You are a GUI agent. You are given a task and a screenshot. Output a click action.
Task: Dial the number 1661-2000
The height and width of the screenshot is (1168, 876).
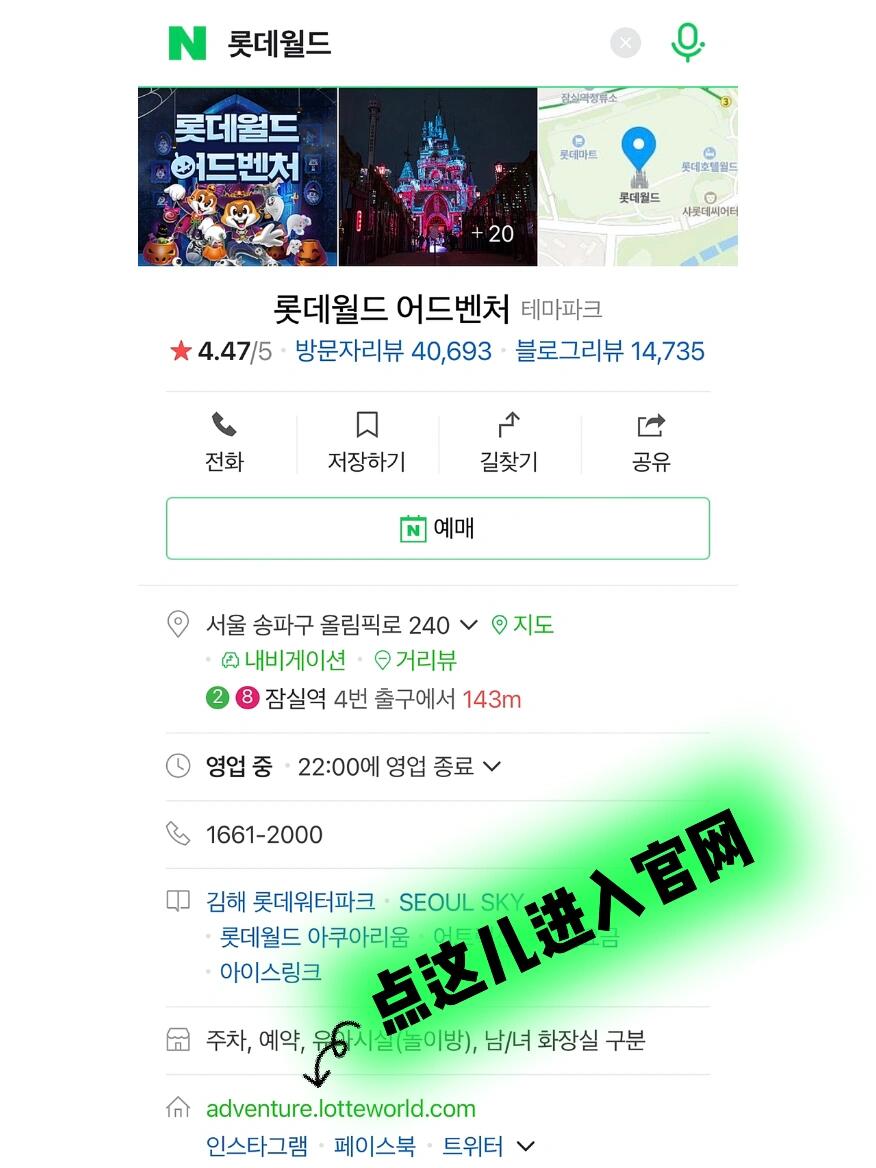pyautogui.click(x=264, y=835)
